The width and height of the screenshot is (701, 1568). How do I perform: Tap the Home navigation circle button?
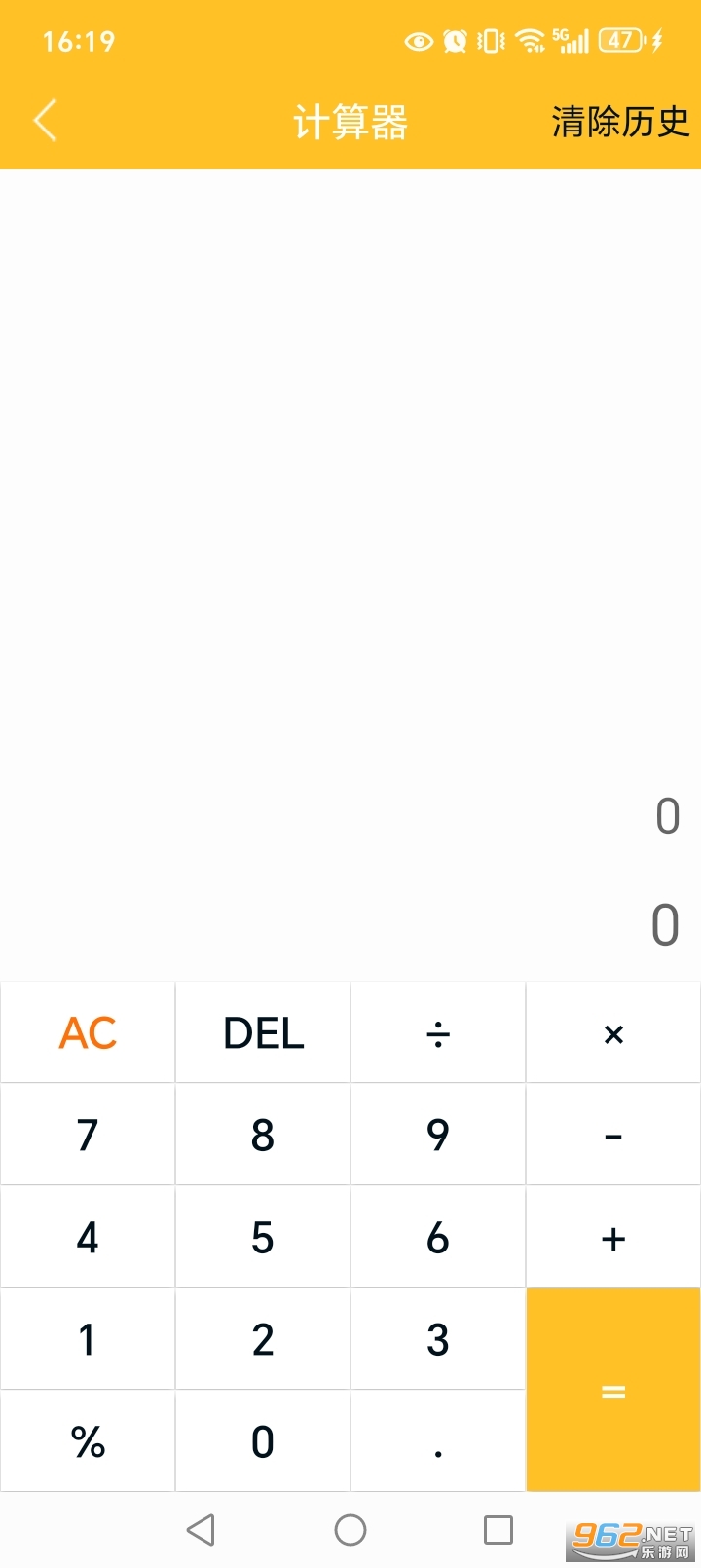(x=350, y=1529)
